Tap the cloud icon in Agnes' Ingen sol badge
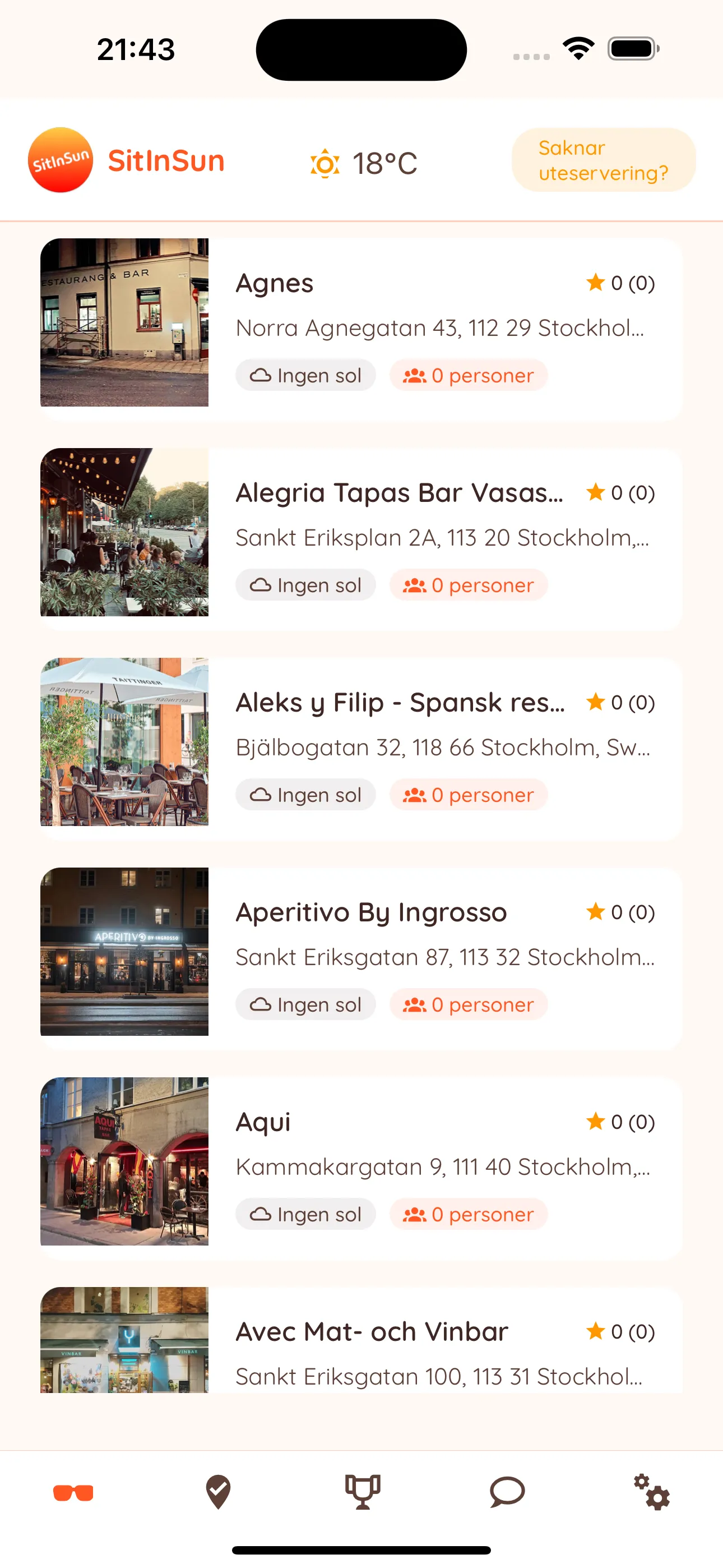Screen dimensions: 723x1568 pos(260,375)
